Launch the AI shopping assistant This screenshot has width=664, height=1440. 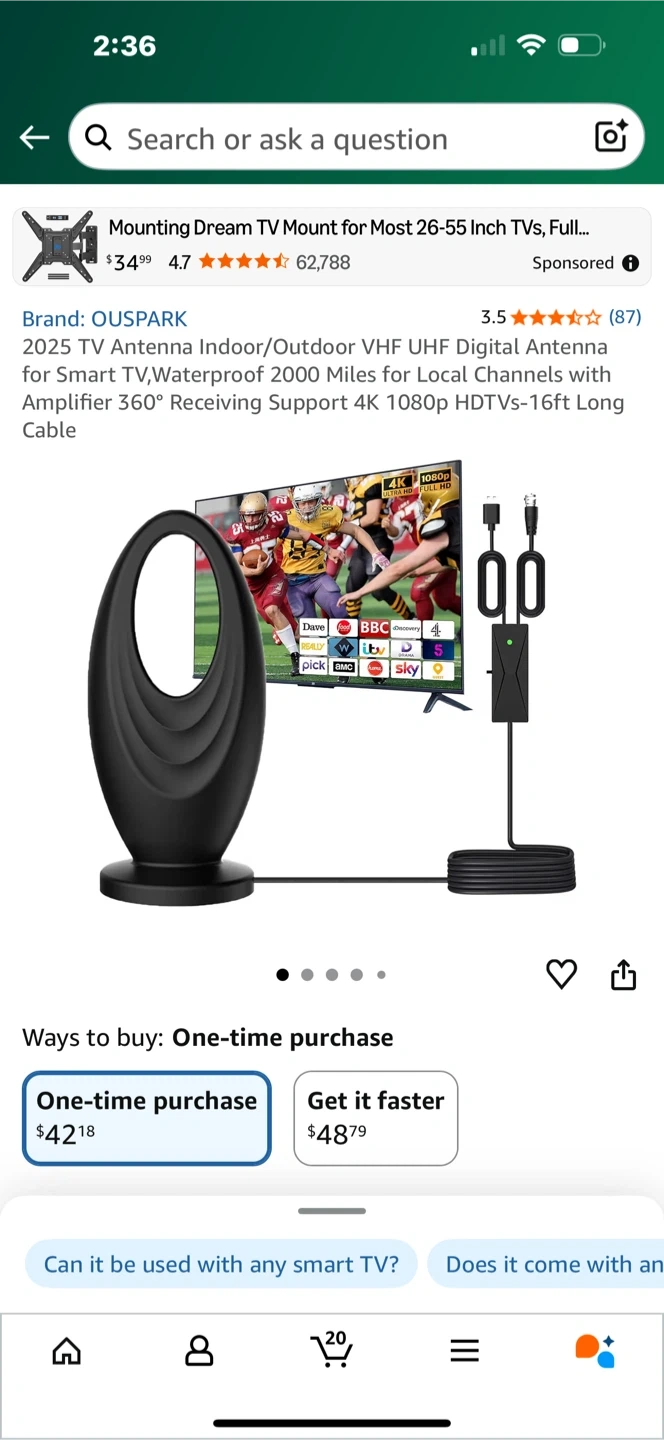click(595, 1351)
